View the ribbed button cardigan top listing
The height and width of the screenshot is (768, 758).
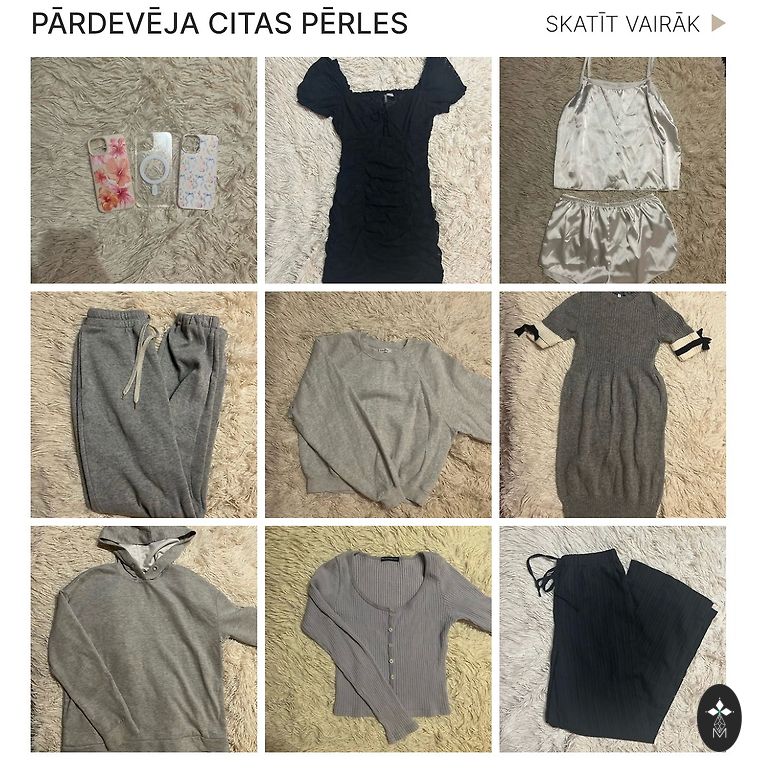[x=378, y=638]
